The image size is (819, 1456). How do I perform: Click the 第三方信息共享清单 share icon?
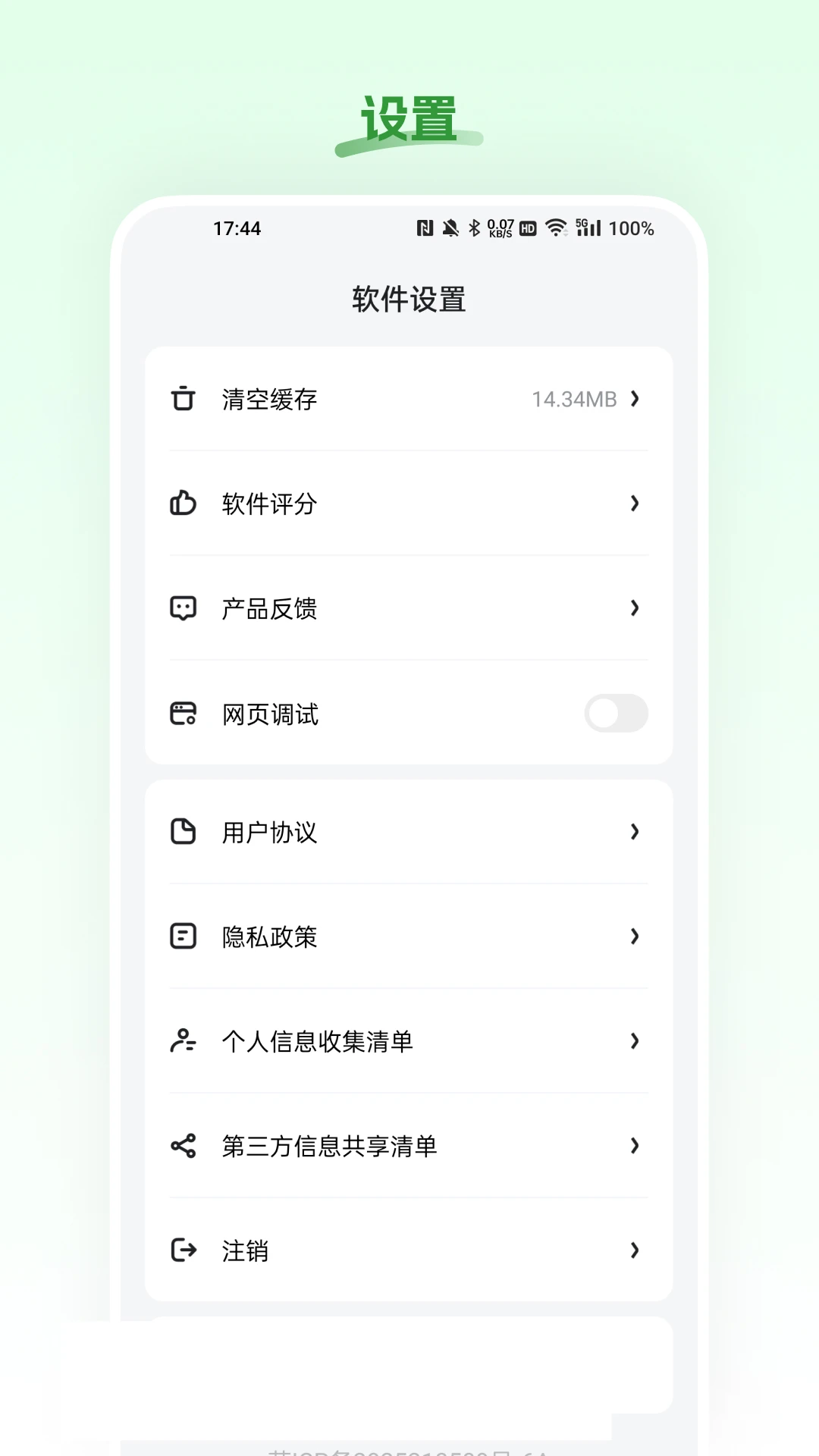tap(183, 1147)
